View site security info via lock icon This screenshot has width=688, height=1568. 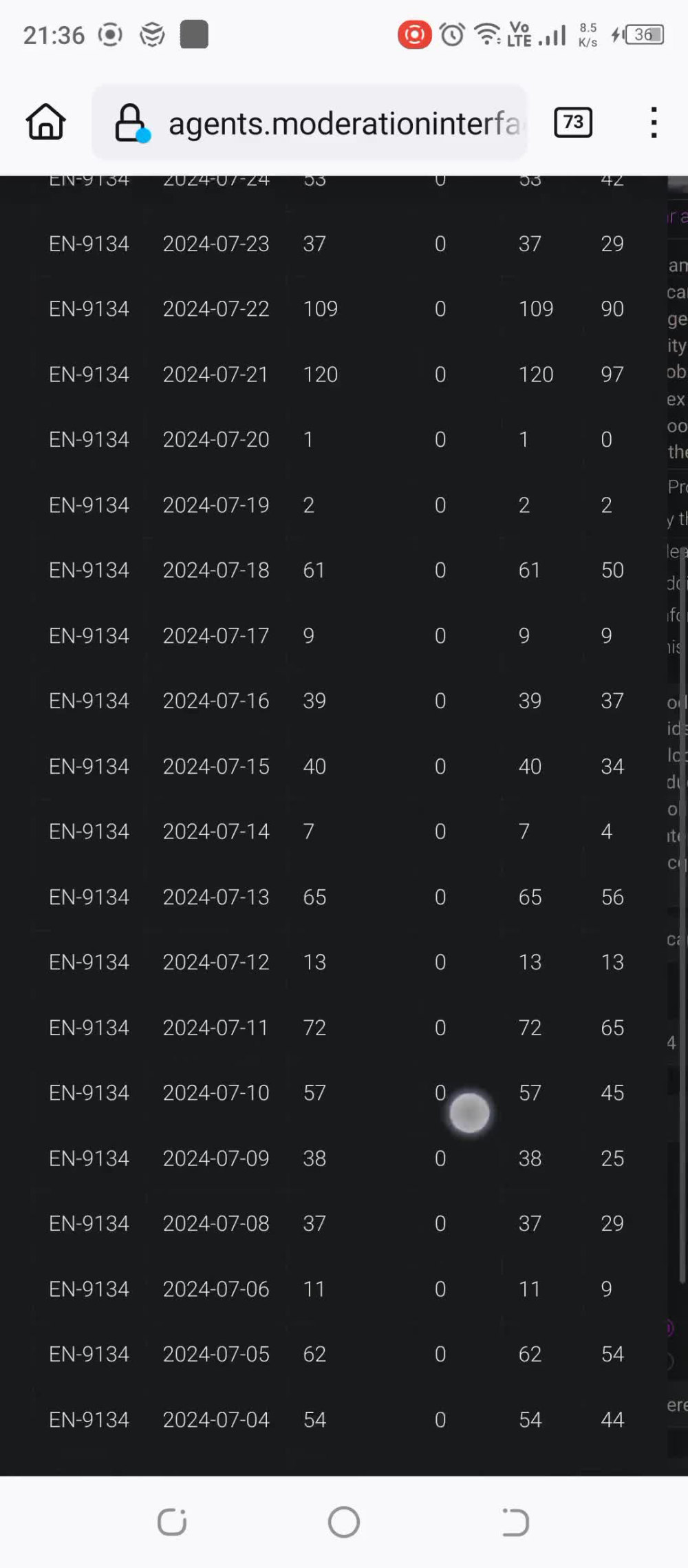pos(131,123)
